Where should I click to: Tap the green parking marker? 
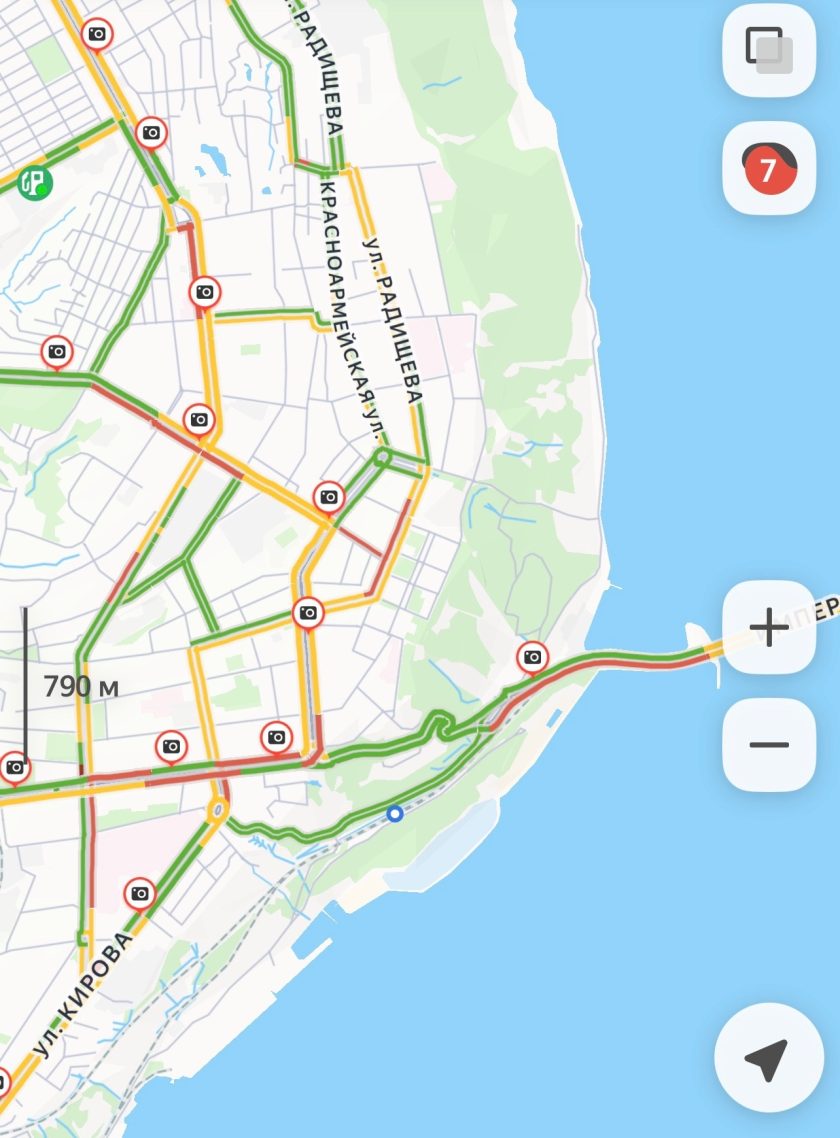point(37,181)
